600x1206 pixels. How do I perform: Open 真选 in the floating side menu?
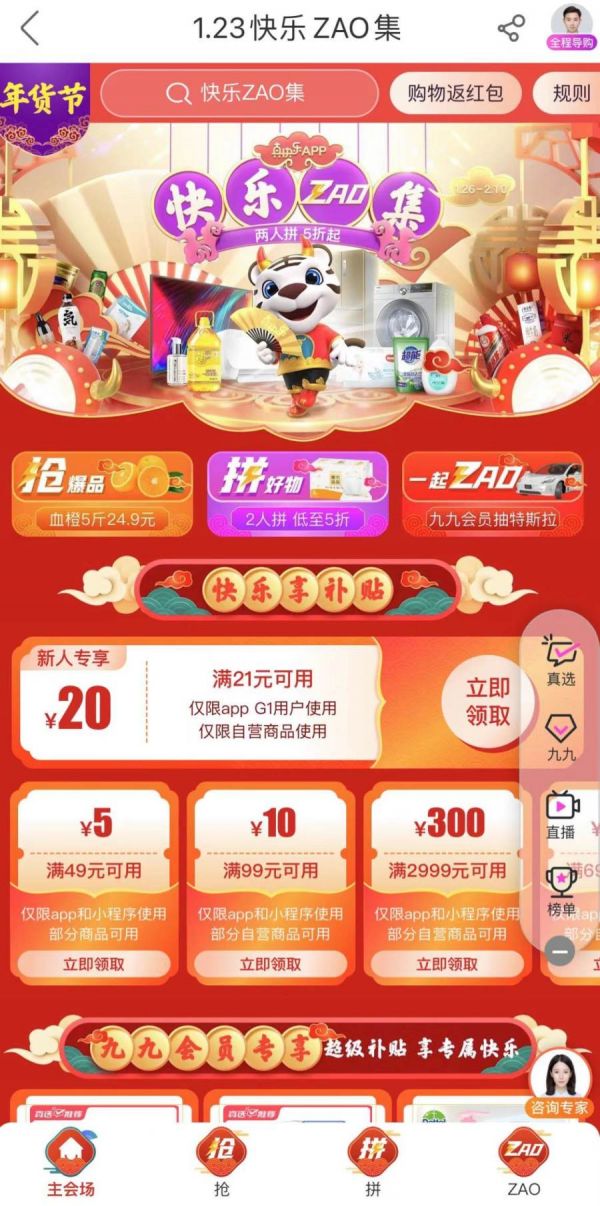tap(561, 662)
